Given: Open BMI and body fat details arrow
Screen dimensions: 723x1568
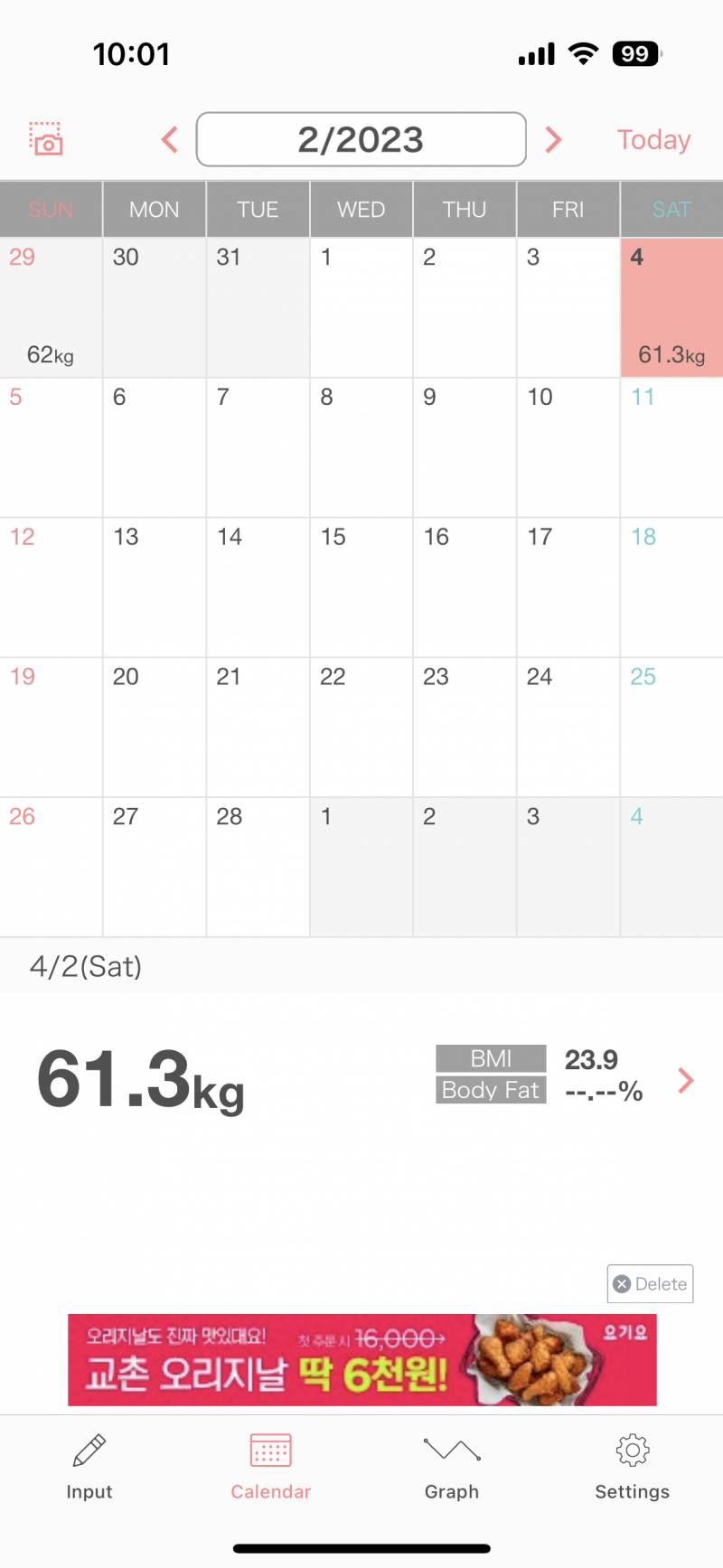Looking at the screenshot, I should point(686,1080).
